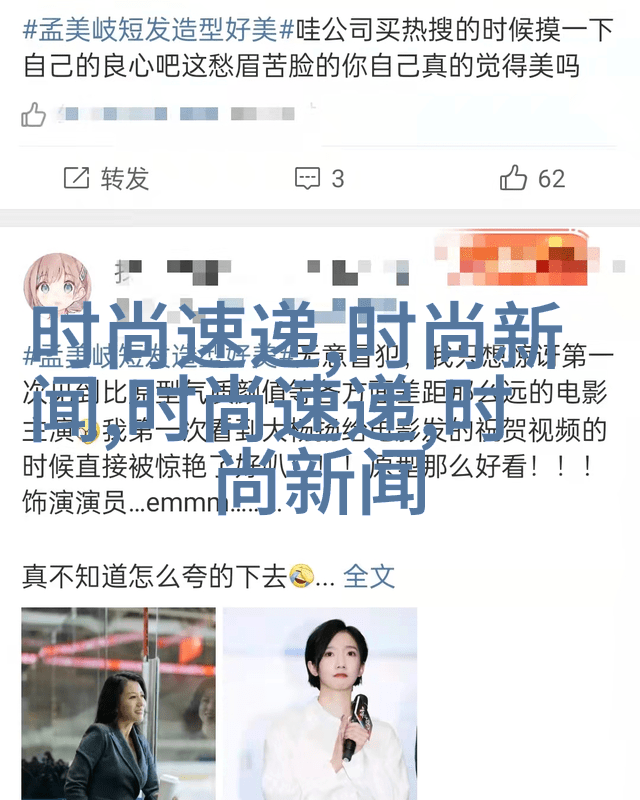View the photo of the woman holding a microphone
Screen dimensions: 640x800
(320, 703)
